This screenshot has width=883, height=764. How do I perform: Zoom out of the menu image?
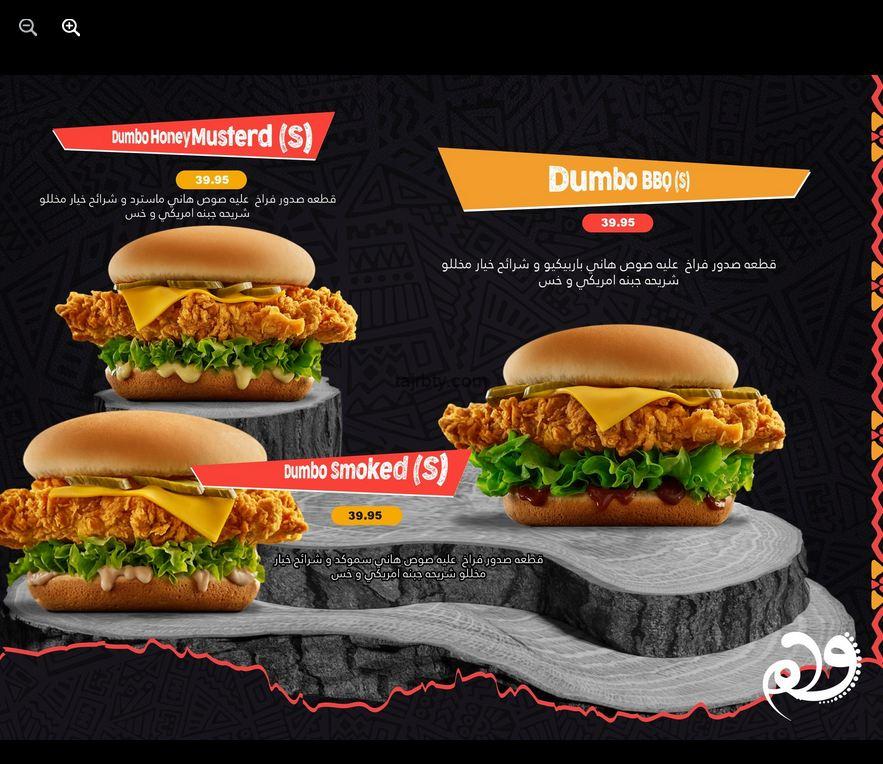point(28,28)
